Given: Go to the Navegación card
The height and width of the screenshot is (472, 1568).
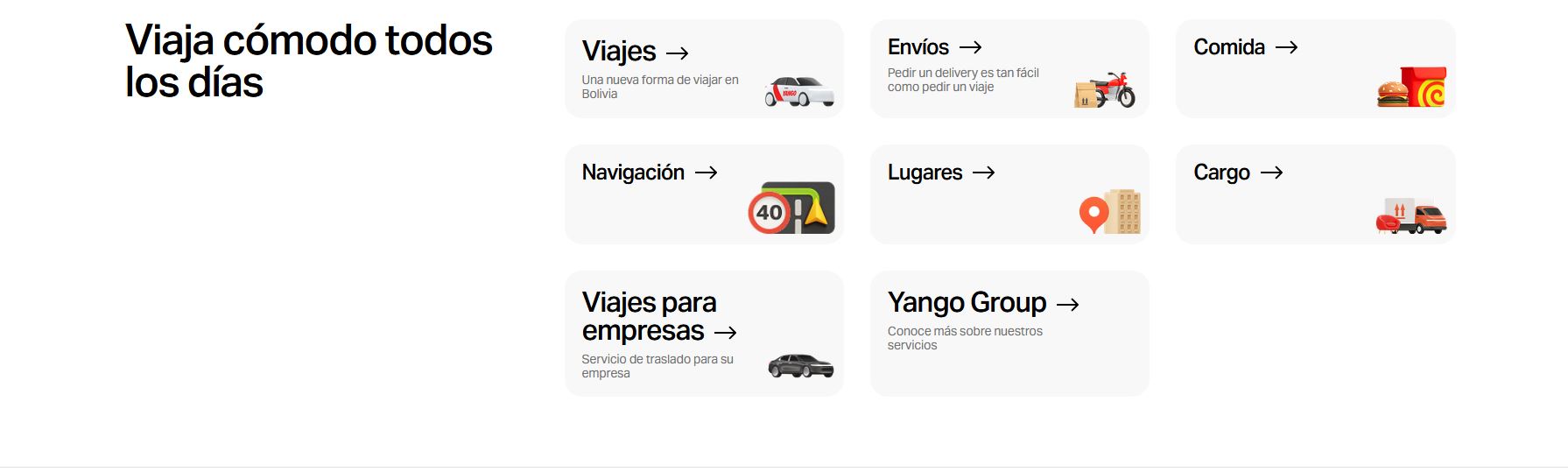Looking at the screenshot, I should 704,194.
